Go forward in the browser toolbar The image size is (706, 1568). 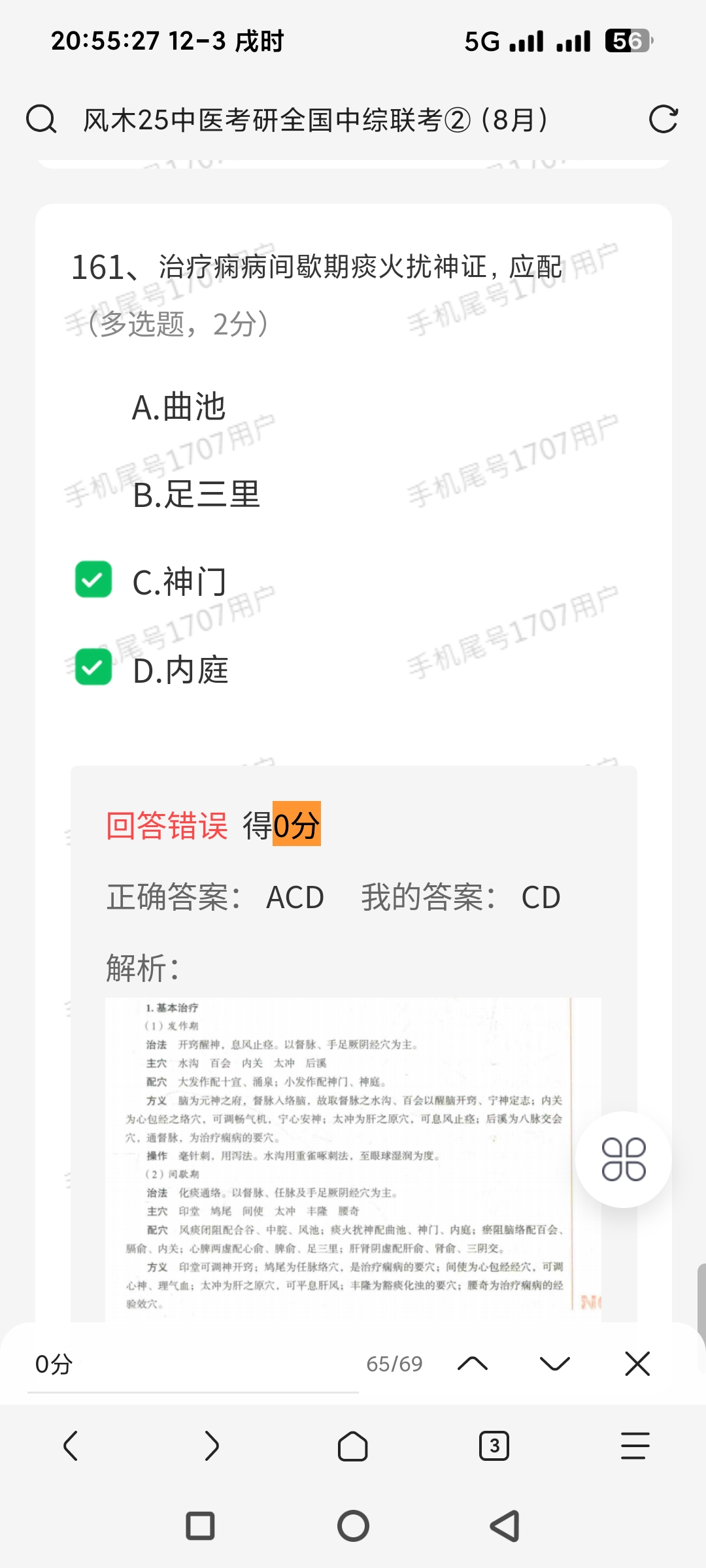211,1446
